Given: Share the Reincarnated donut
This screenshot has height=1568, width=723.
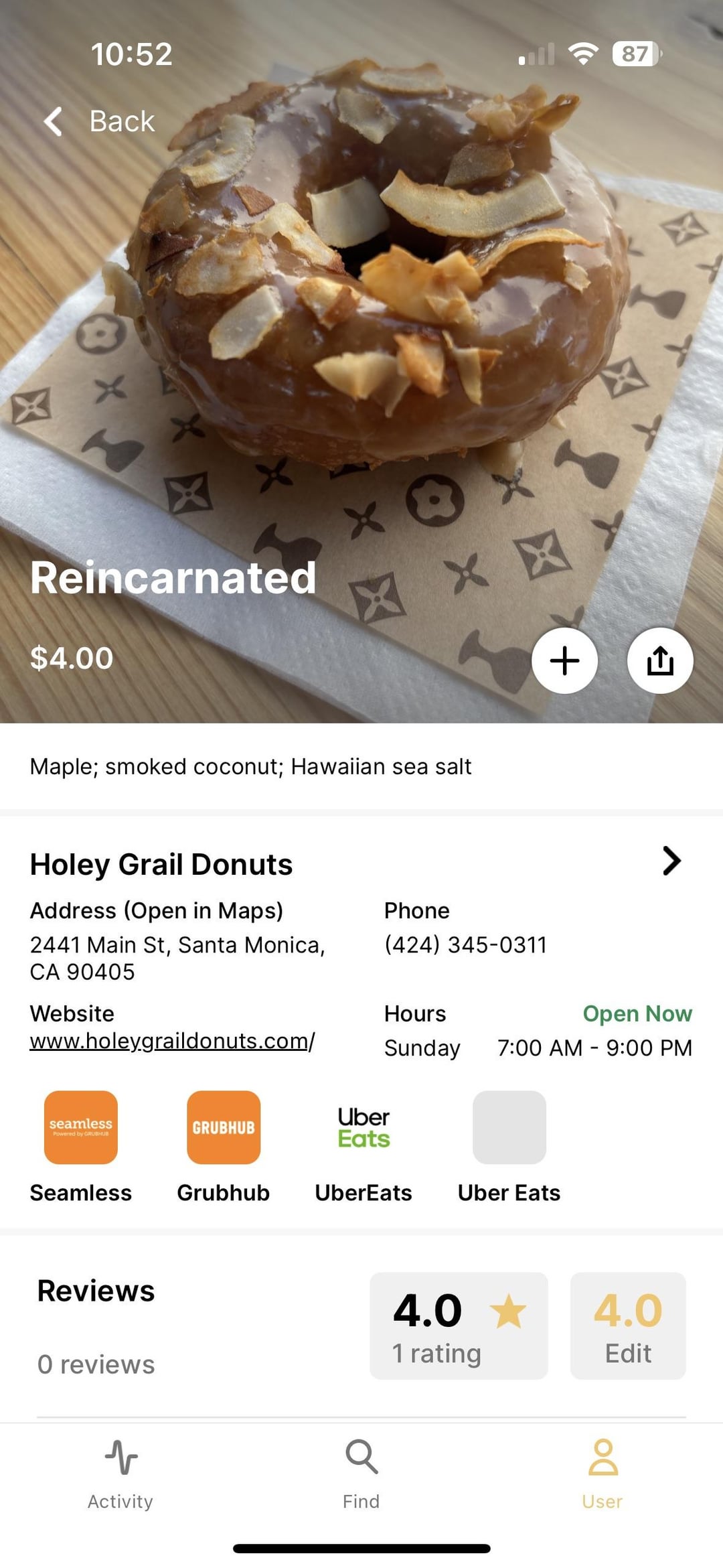Looking at the screenshot, I should 659,660.
